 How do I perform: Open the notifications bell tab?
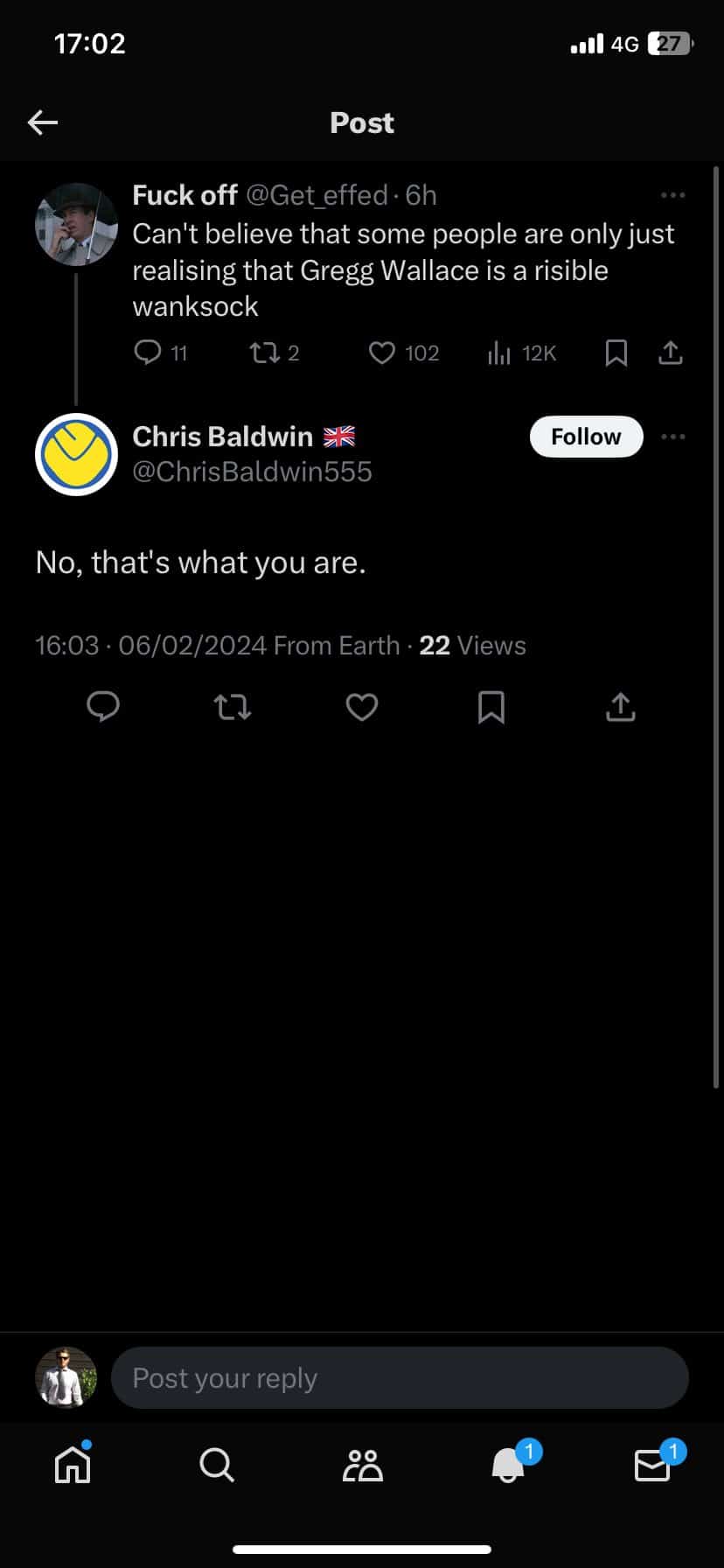[508, 1464]
